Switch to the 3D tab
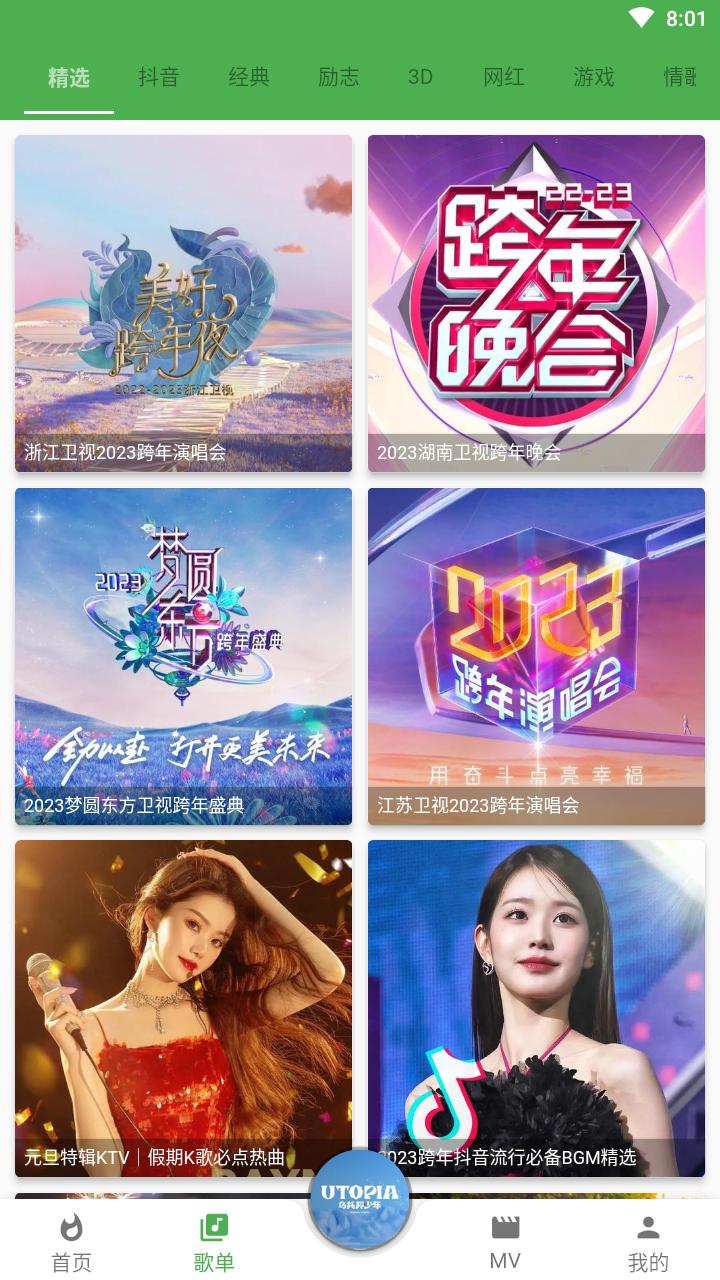 420,77
